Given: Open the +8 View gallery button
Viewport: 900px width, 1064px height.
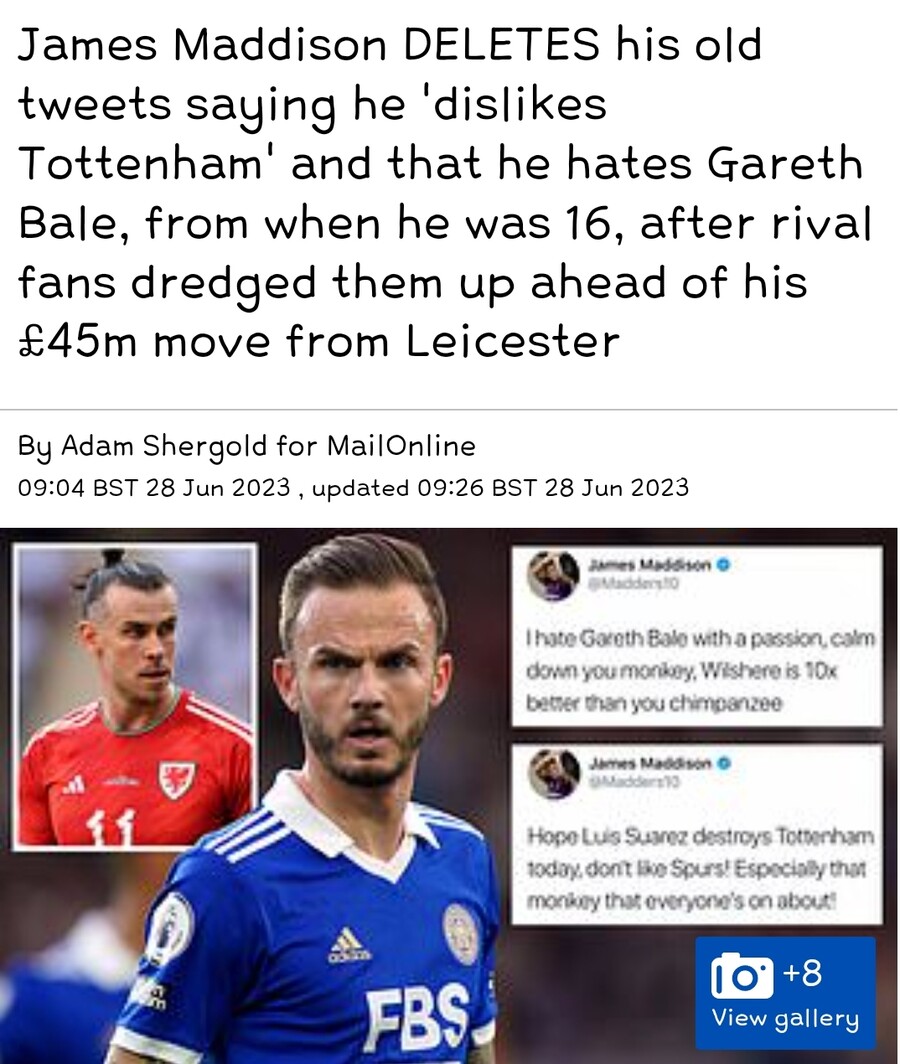Looking at the screenshot, I should click(x=785, y=992).
